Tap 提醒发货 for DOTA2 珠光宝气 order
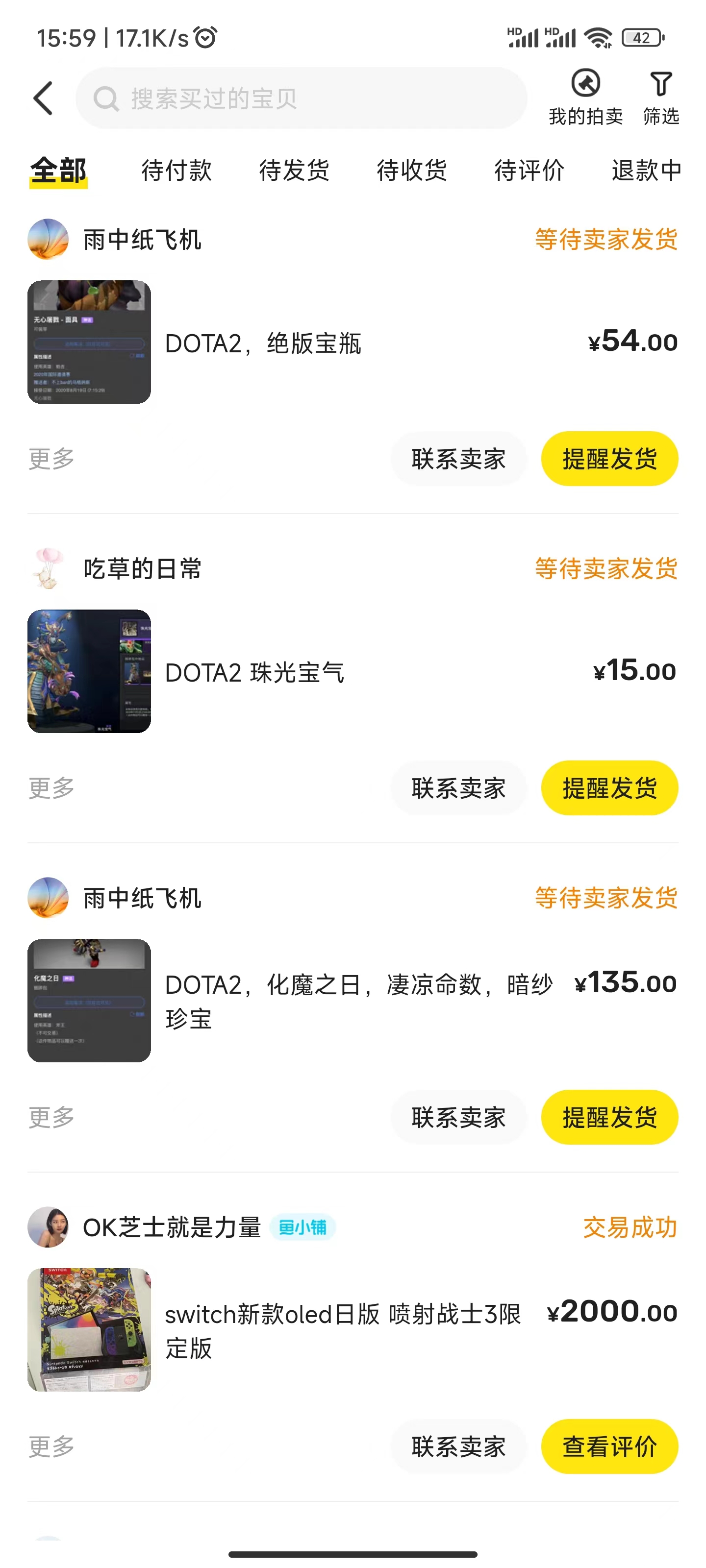The width and height of the screenshot is (706, 1568). coord(609,788)
